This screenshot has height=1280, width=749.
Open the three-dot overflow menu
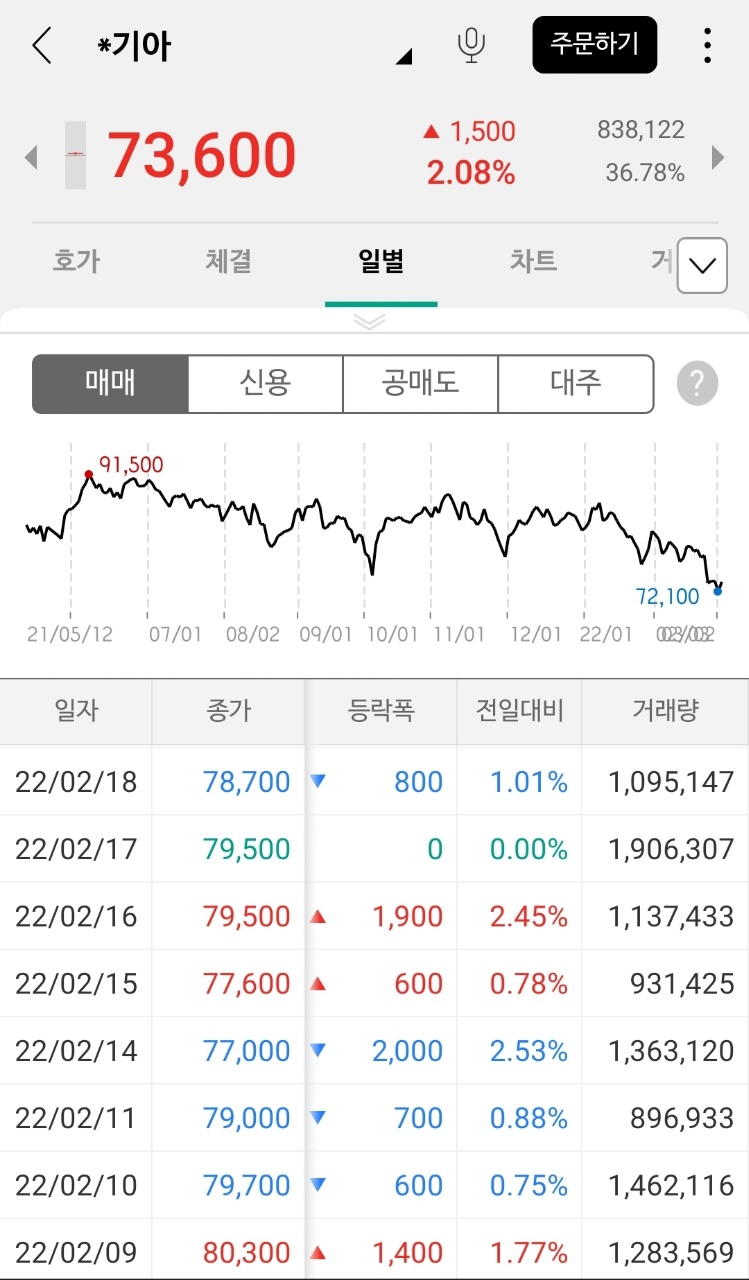pyautogui.click(x=708, y=45)
